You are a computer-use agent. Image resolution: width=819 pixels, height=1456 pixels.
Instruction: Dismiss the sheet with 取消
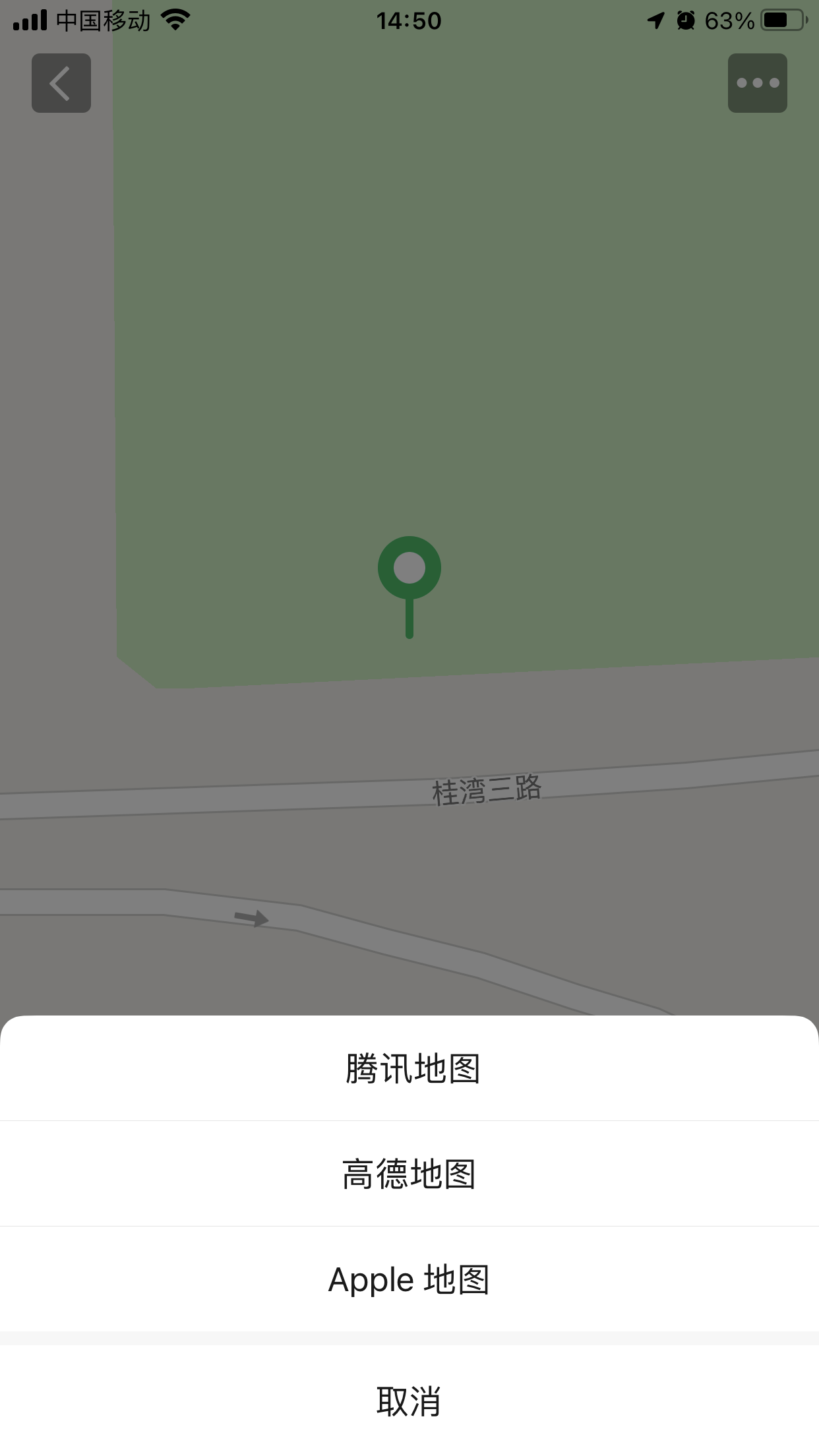click(x=409, y=1401)
